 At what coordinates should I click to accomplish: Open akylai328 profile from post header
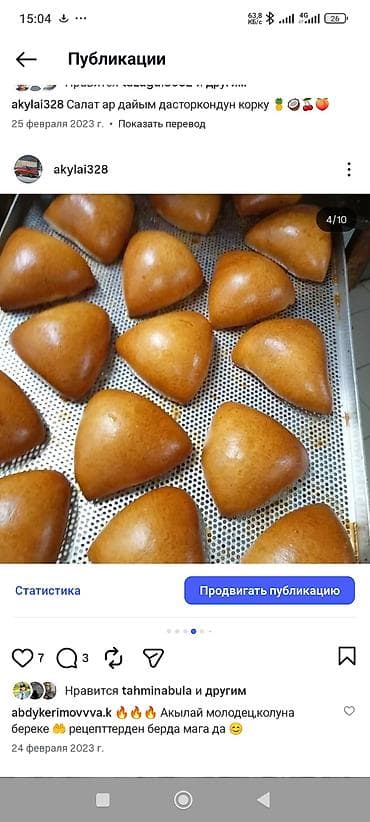click(x=80, y=169)
